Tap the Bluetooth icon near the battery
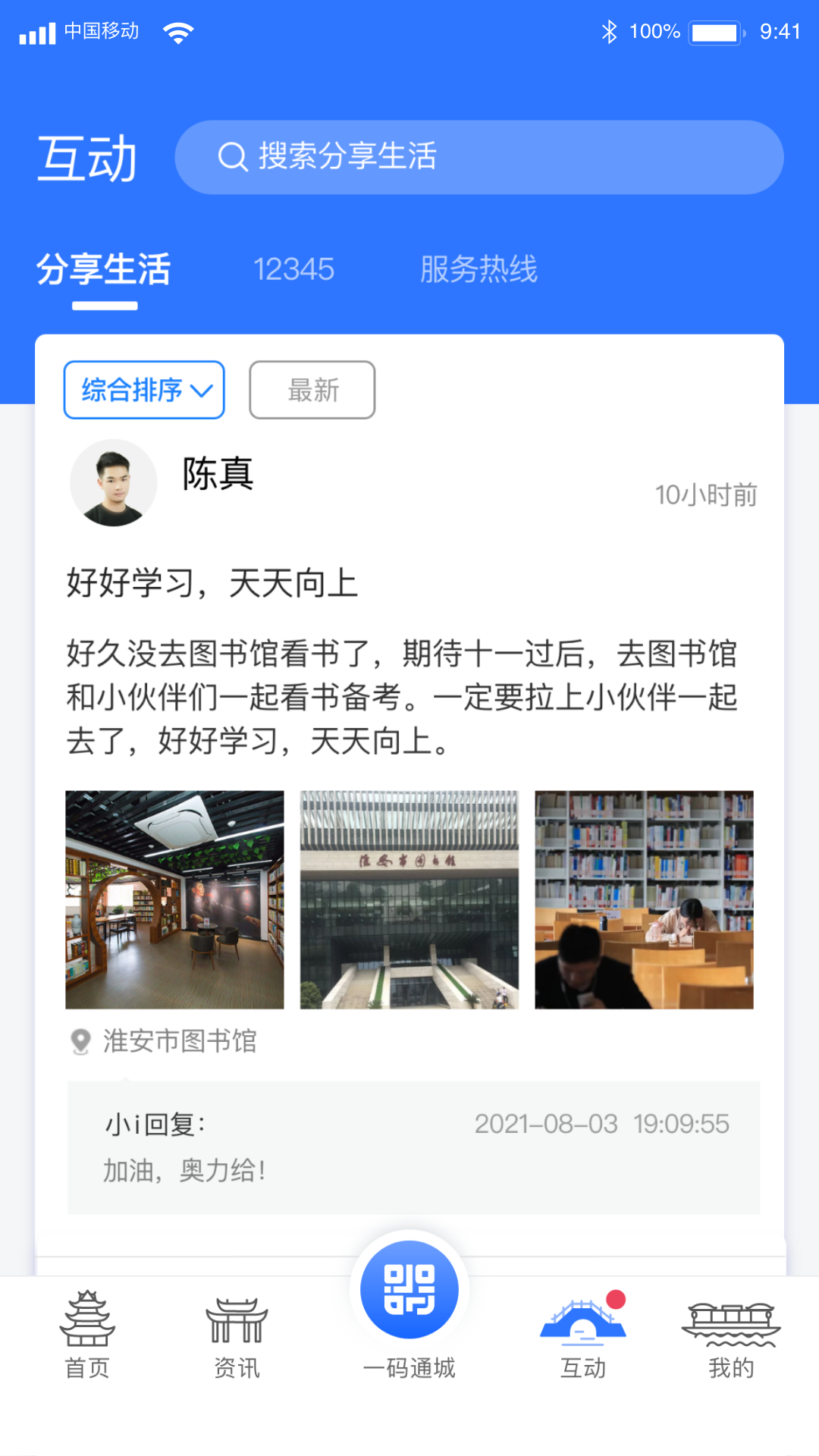 607,31
